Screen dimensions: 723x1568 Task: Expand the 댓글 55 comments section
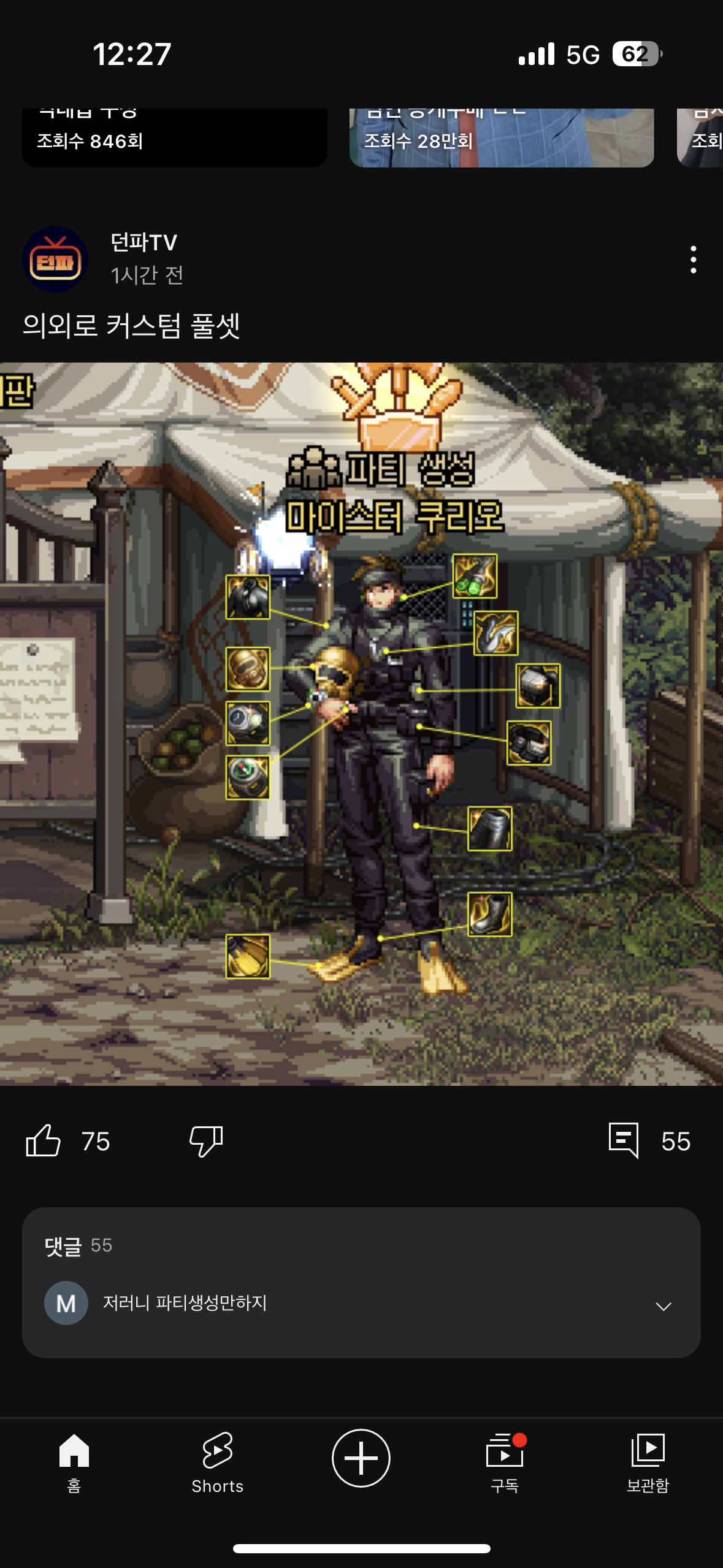click(x=361, y=1282)
